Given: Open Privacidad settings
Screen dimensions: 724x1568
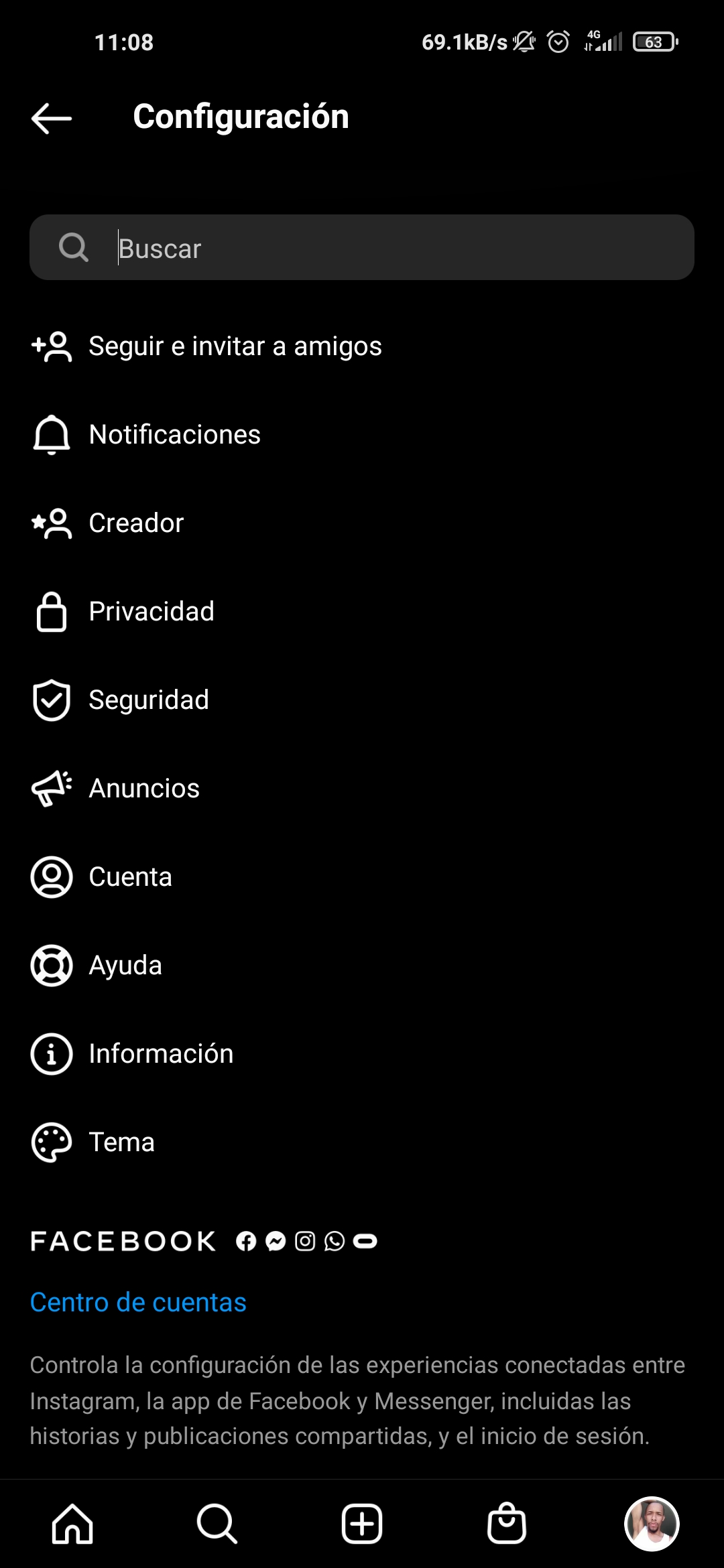Looking at the screenshot, I should pyautogui.click(x=152, y=612).
